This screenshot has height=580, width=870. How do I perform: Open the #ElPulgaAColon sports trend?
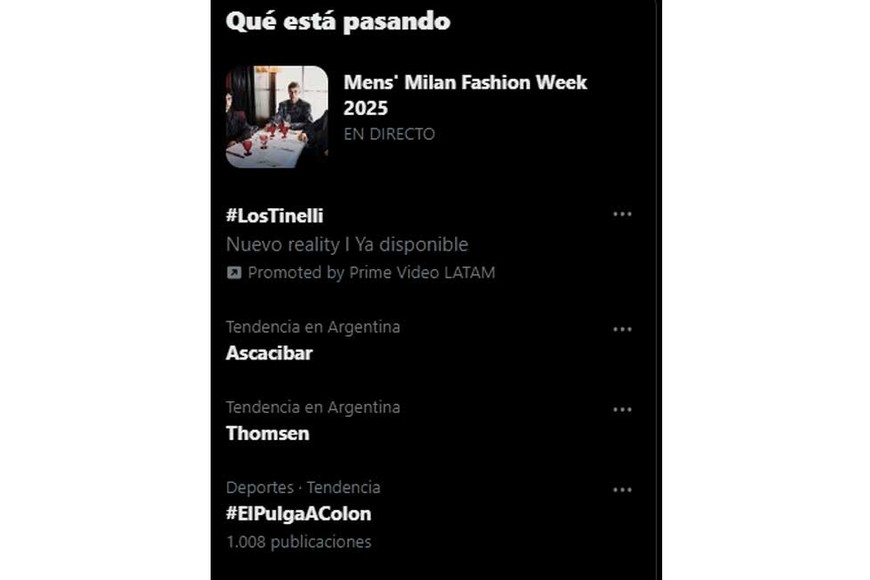point(298,514)
